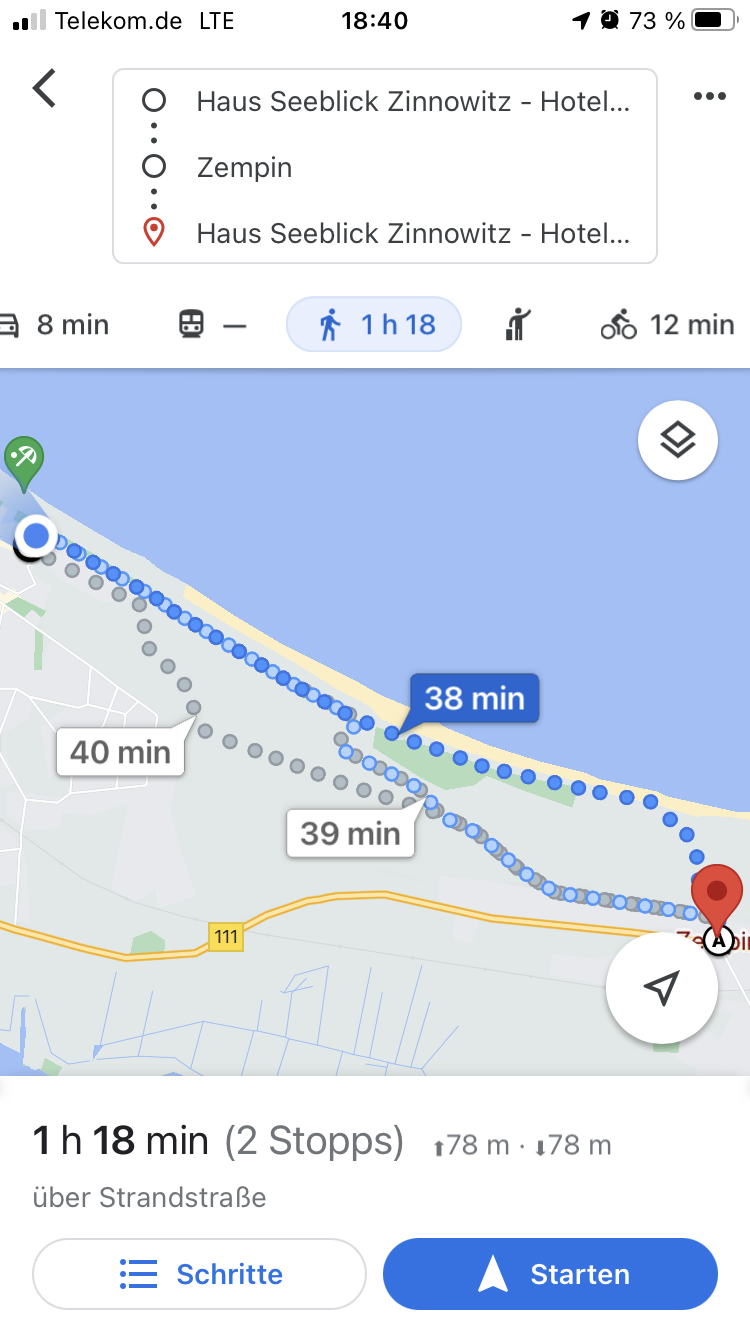The width and height of the screenshot is (750, 1334).
Task: Show the Schritte step list
Action: (x=200, y=1274)
